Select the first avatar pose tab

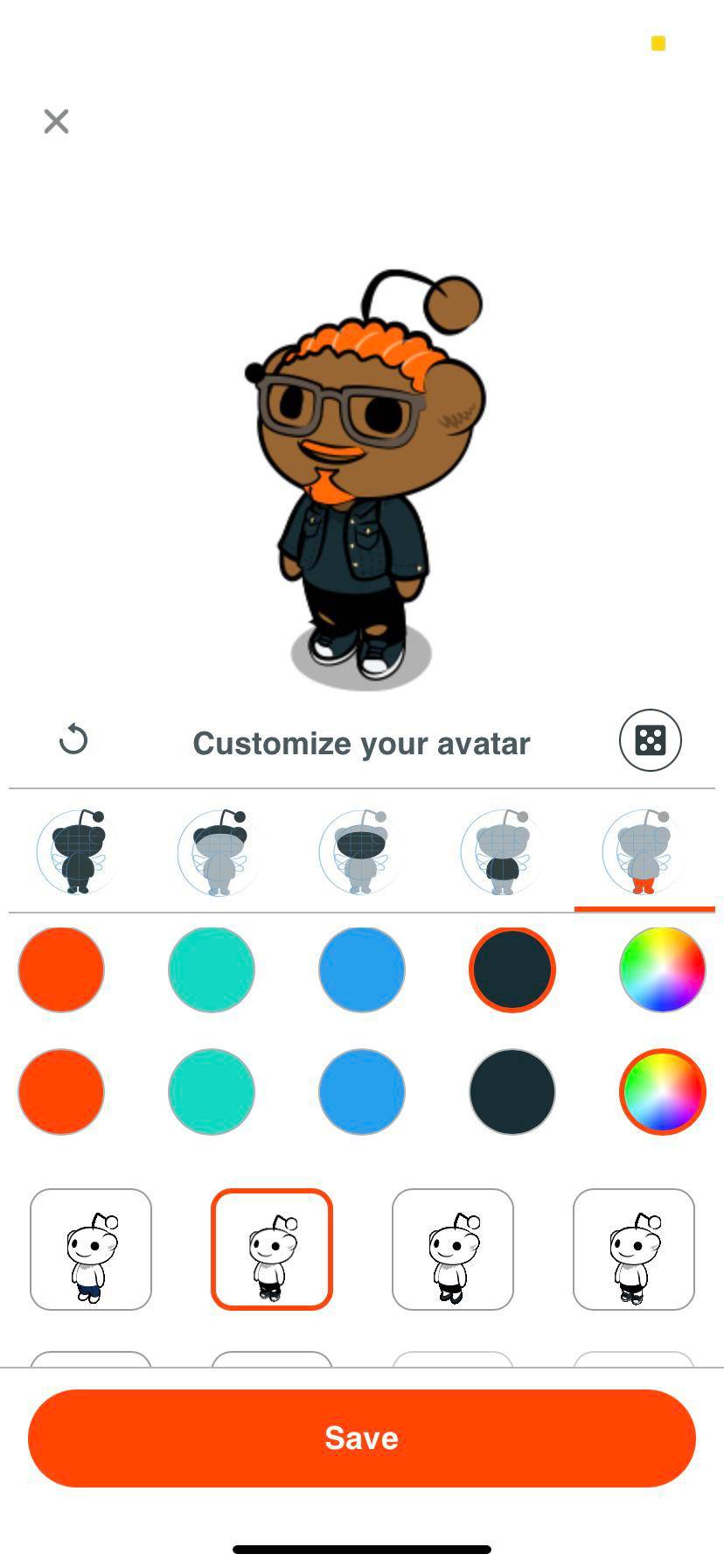pyautogui.click(x=90, y=1249)
